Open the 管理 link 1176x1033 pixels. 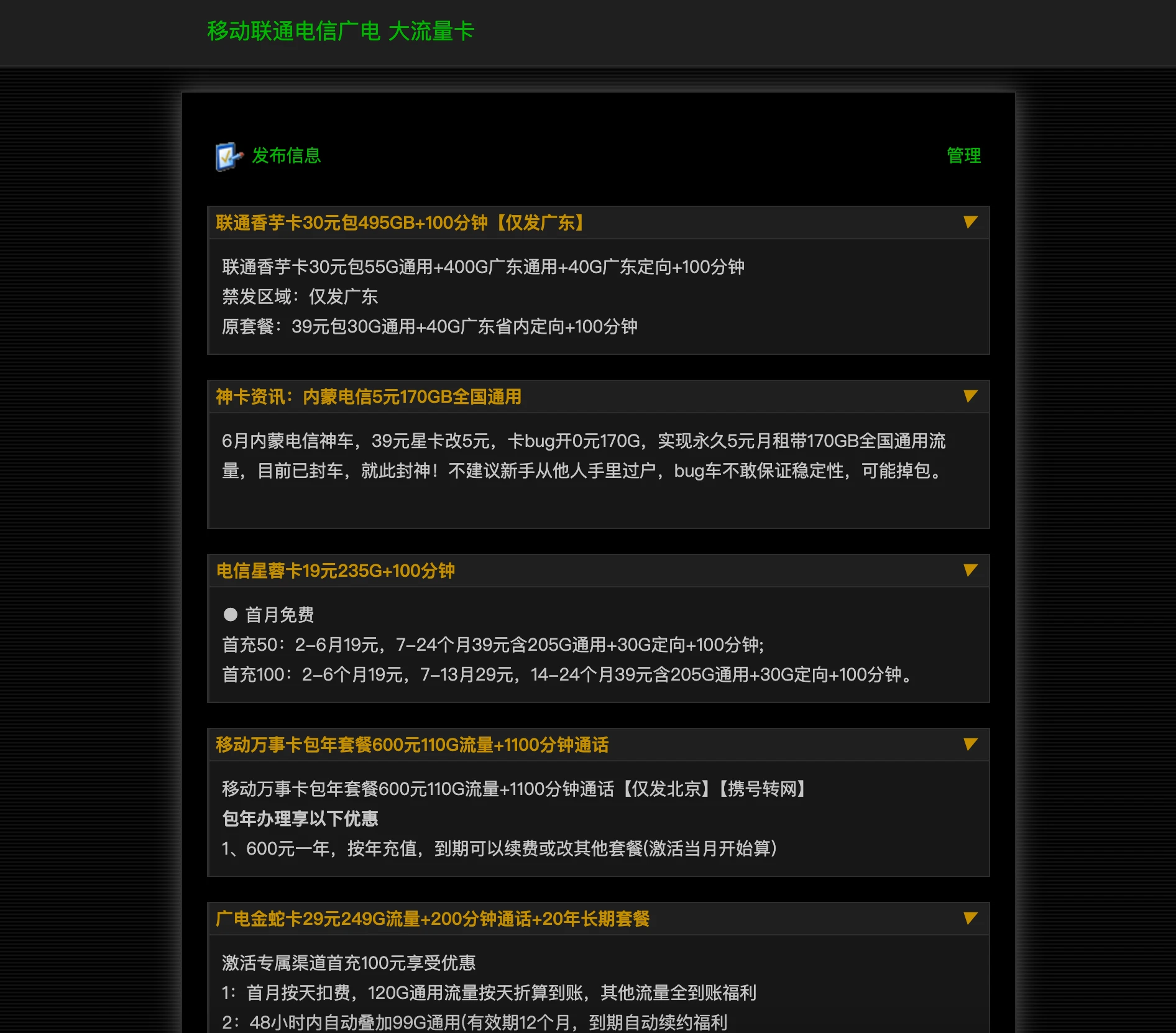click(963, 155)
